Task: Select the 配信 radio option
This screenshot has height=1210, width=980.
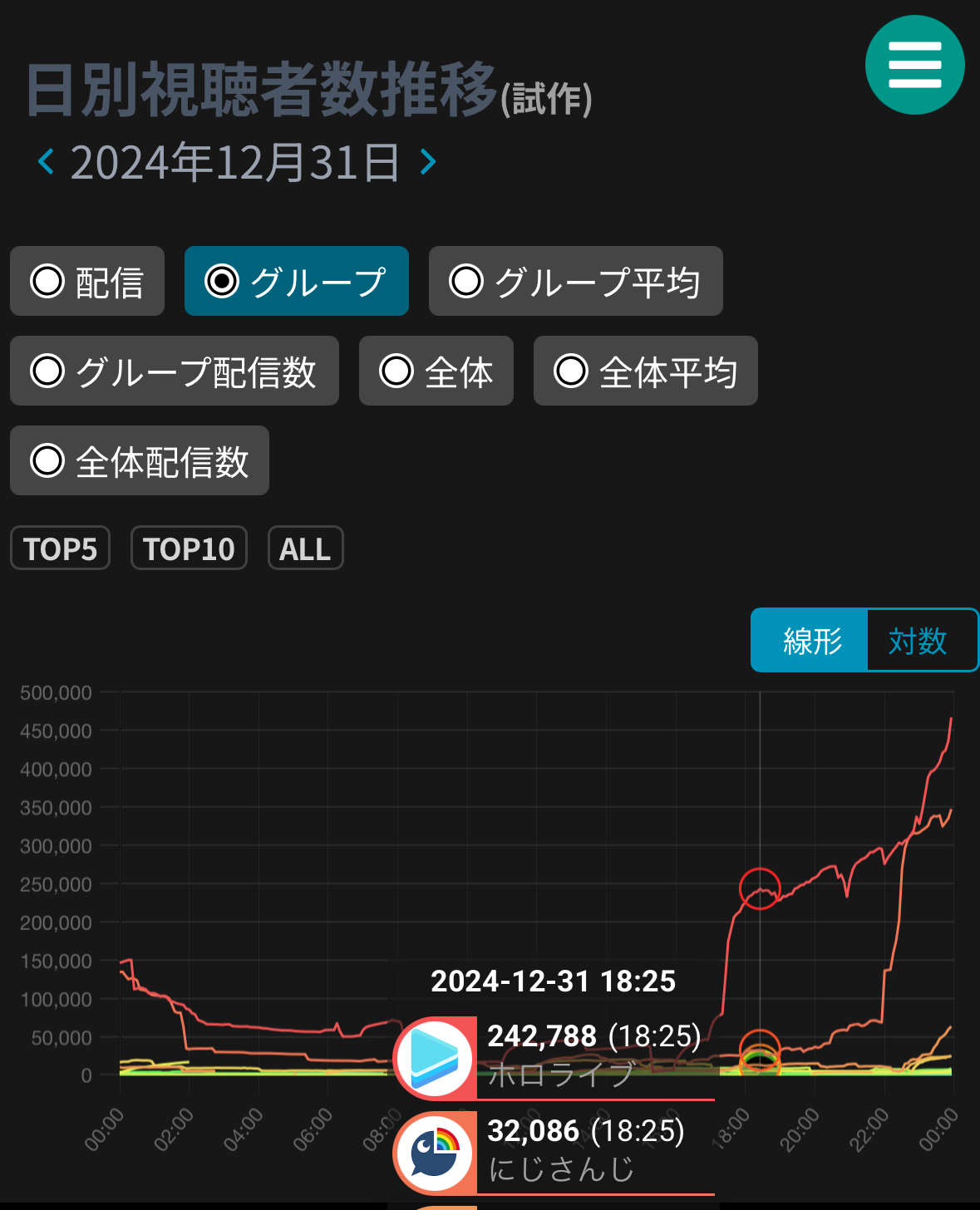Action: tap(87, 282)
